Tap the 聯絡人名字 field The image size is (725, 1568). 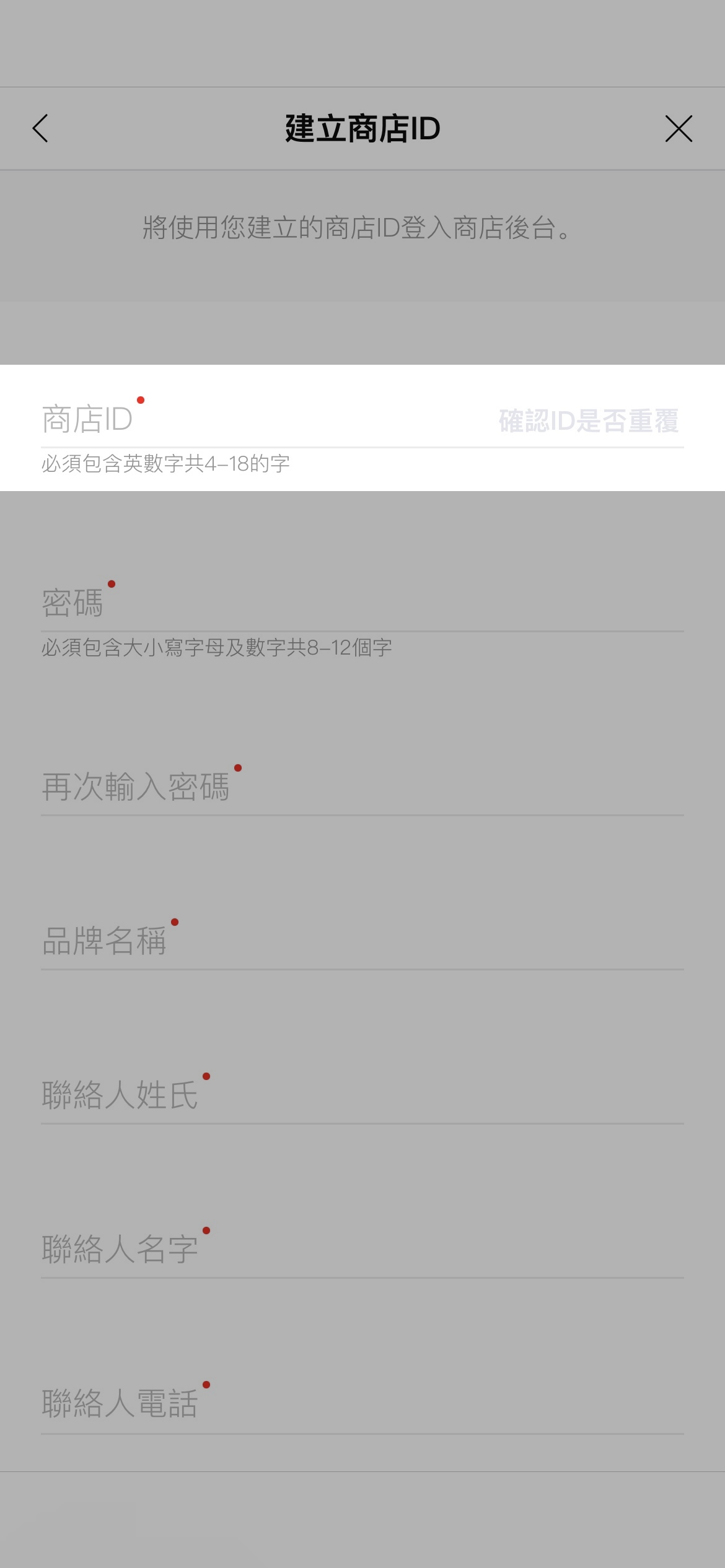pyautogui.click(x=362, y=1250)
